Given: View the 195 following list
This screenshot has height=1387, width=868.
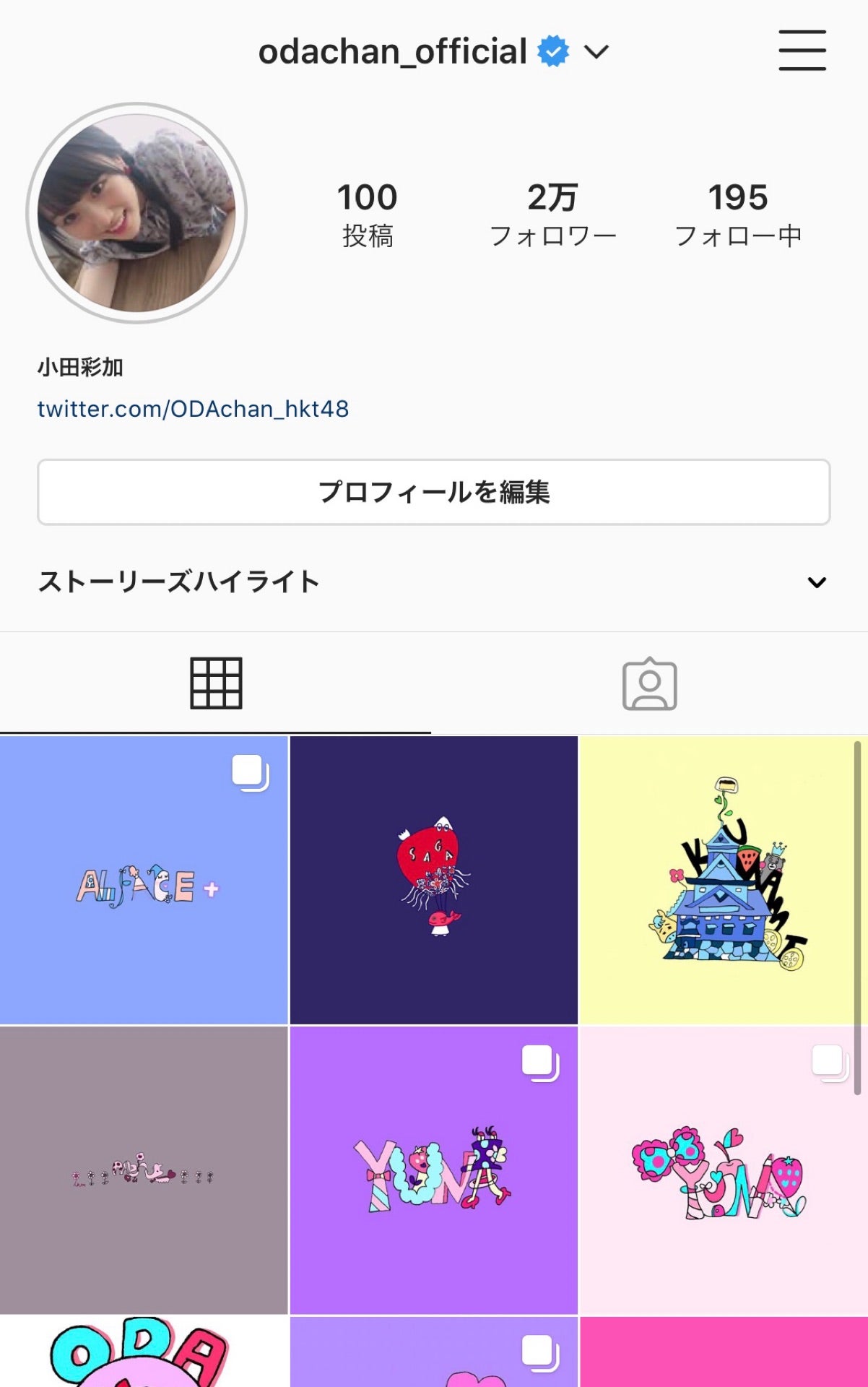Looking at the screenshot, I should pyautogui.click(x=737, y=215).
